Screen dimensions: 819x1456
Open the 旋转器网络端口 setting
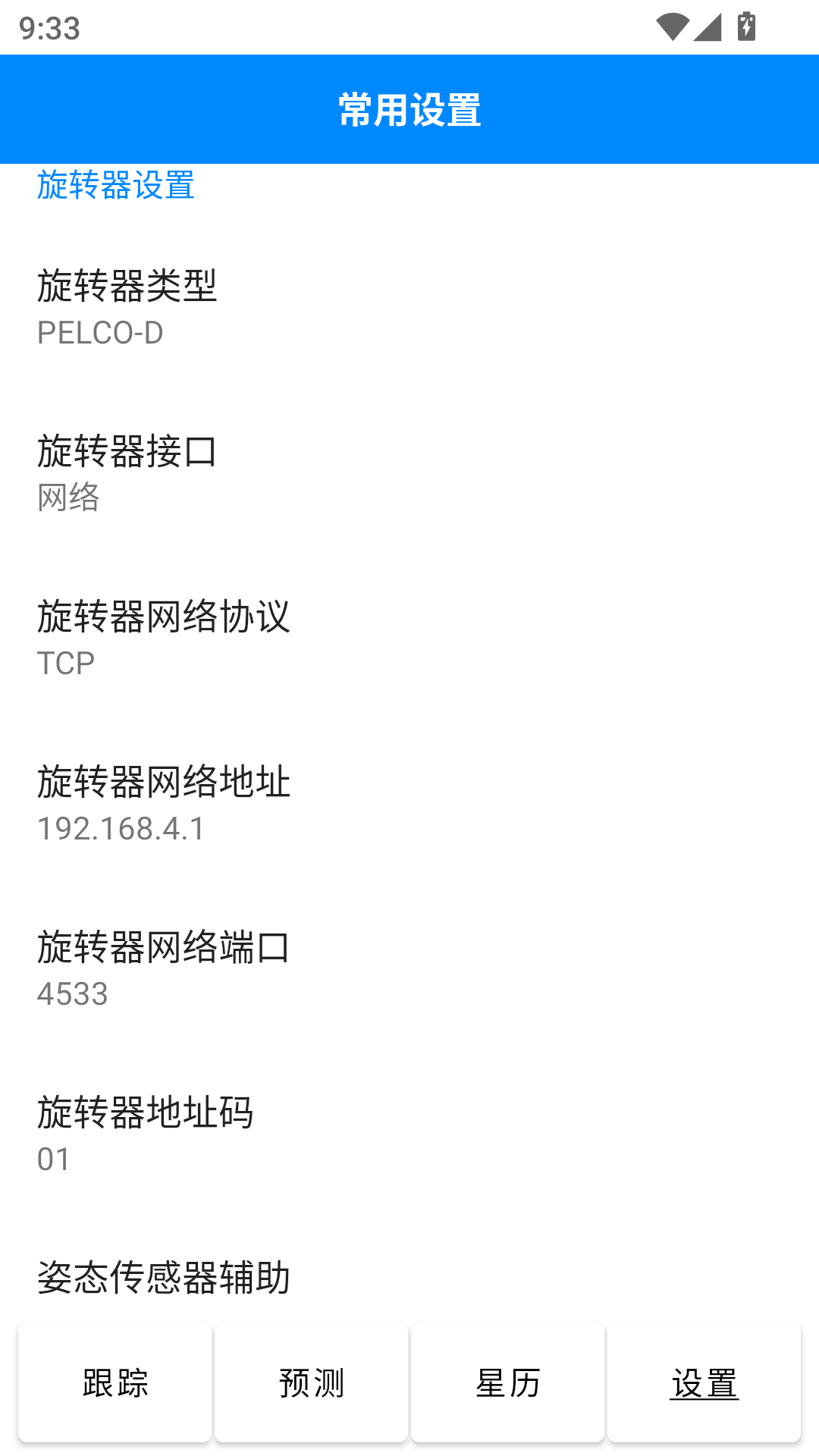(x=409, y=968)
